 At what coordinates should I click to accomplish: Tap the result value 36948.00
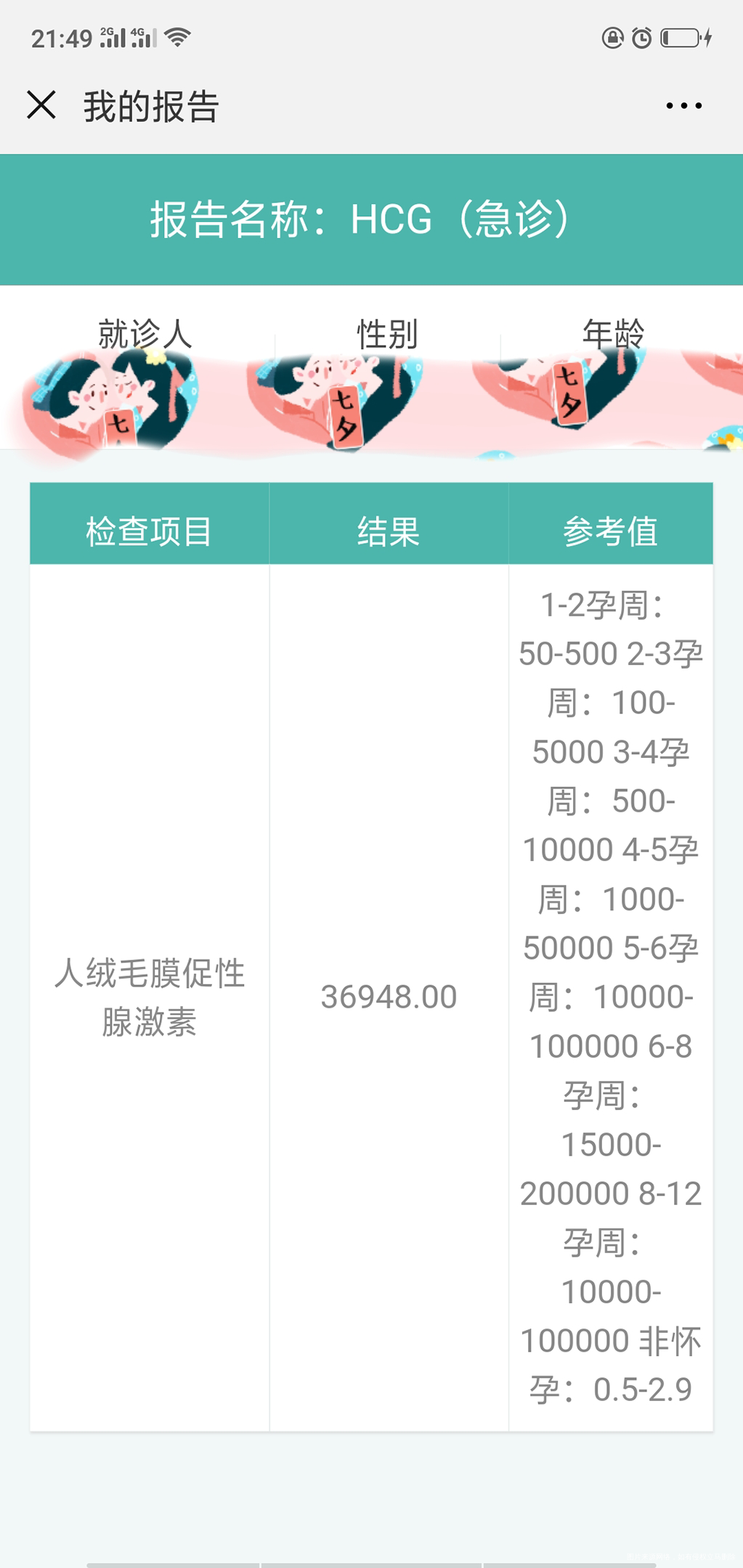pyautogui.click(x=389, y=997)
